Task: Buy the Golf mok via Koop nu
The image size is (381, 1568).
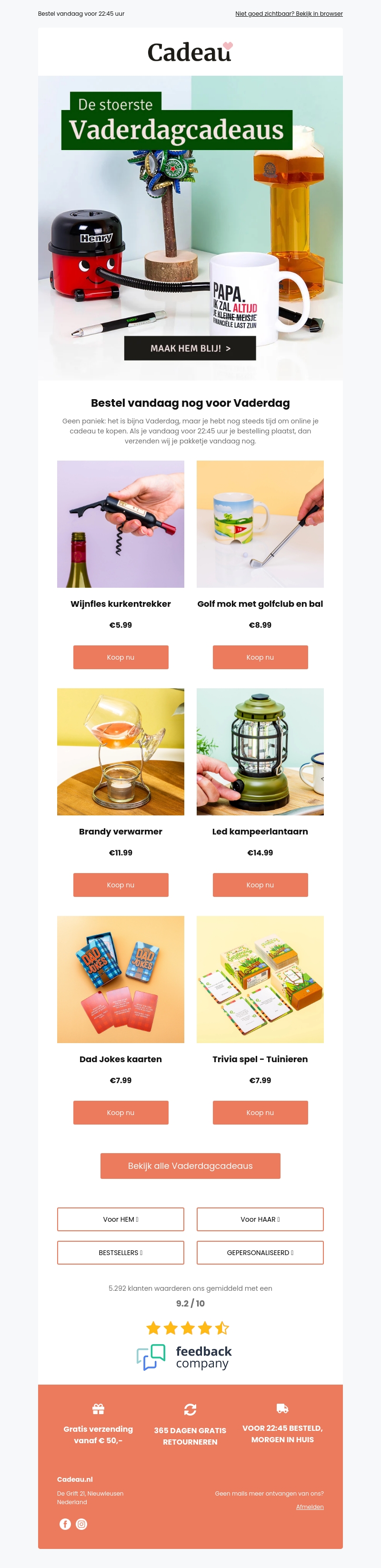Action: (260, 657)
